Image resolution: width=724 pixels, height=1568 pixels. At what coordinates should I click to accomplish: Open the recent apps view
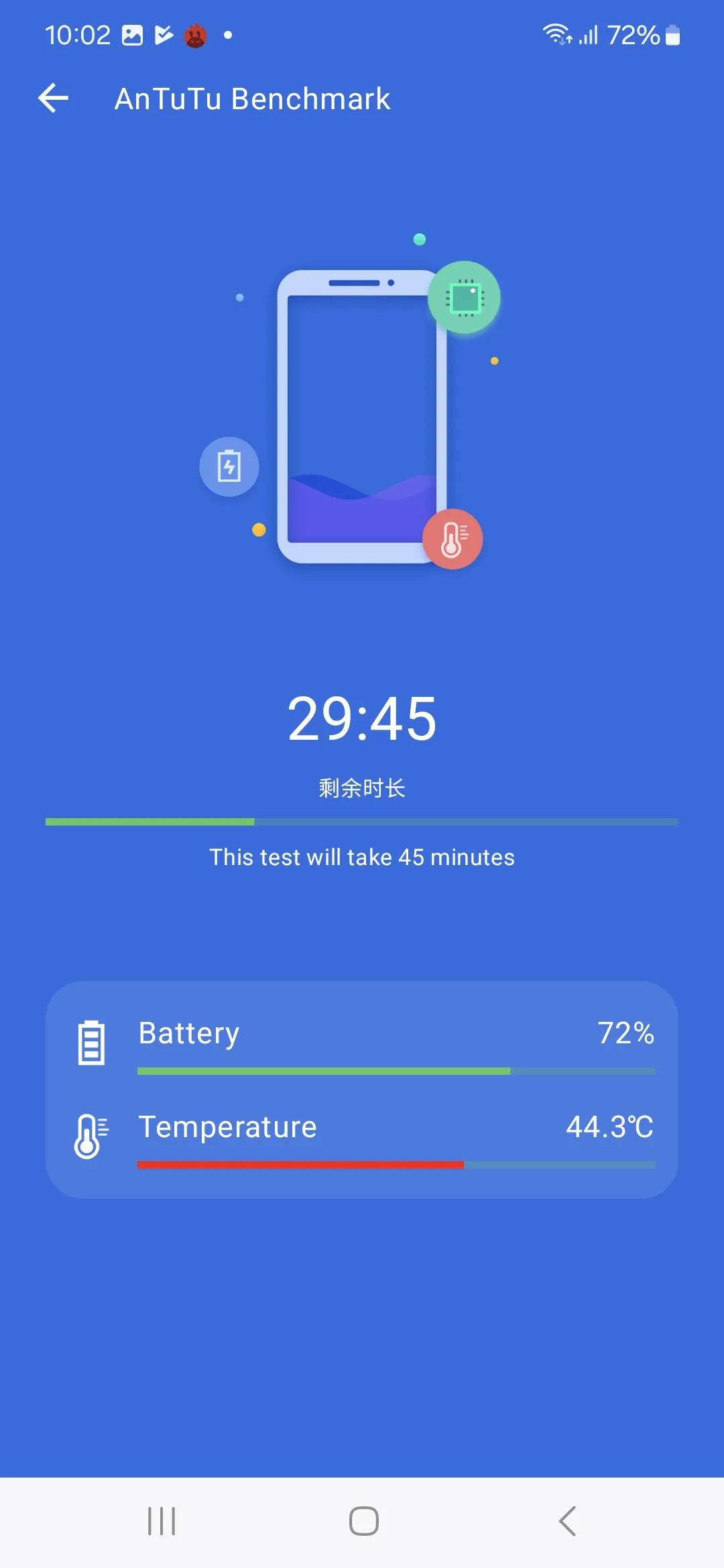162,1521
